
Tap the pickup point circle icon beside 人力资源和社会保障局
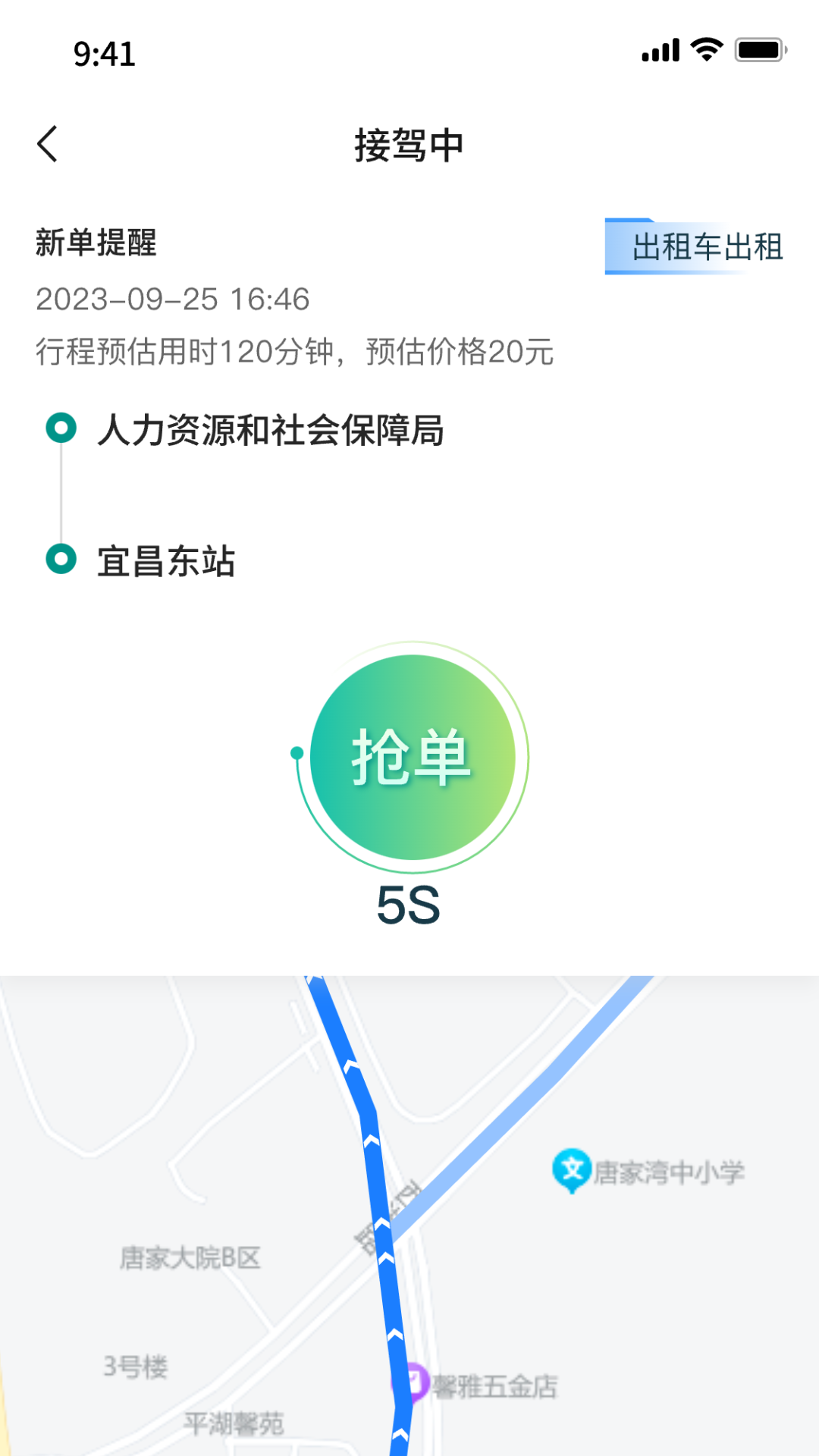point(61,429)
